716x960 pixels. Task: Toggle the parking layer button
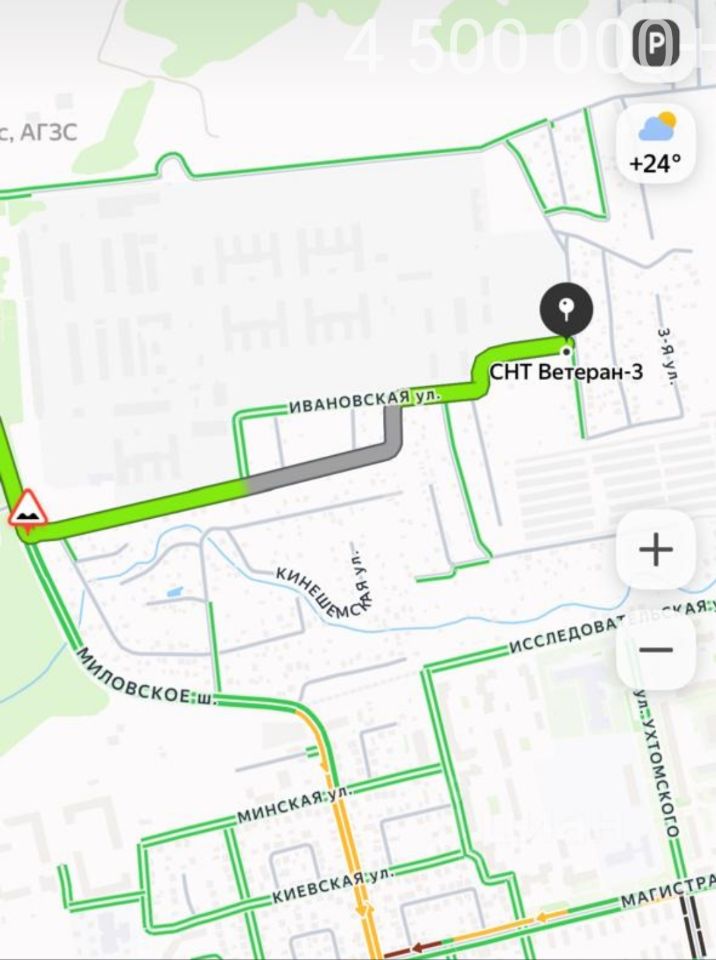[x=654, y=43]
